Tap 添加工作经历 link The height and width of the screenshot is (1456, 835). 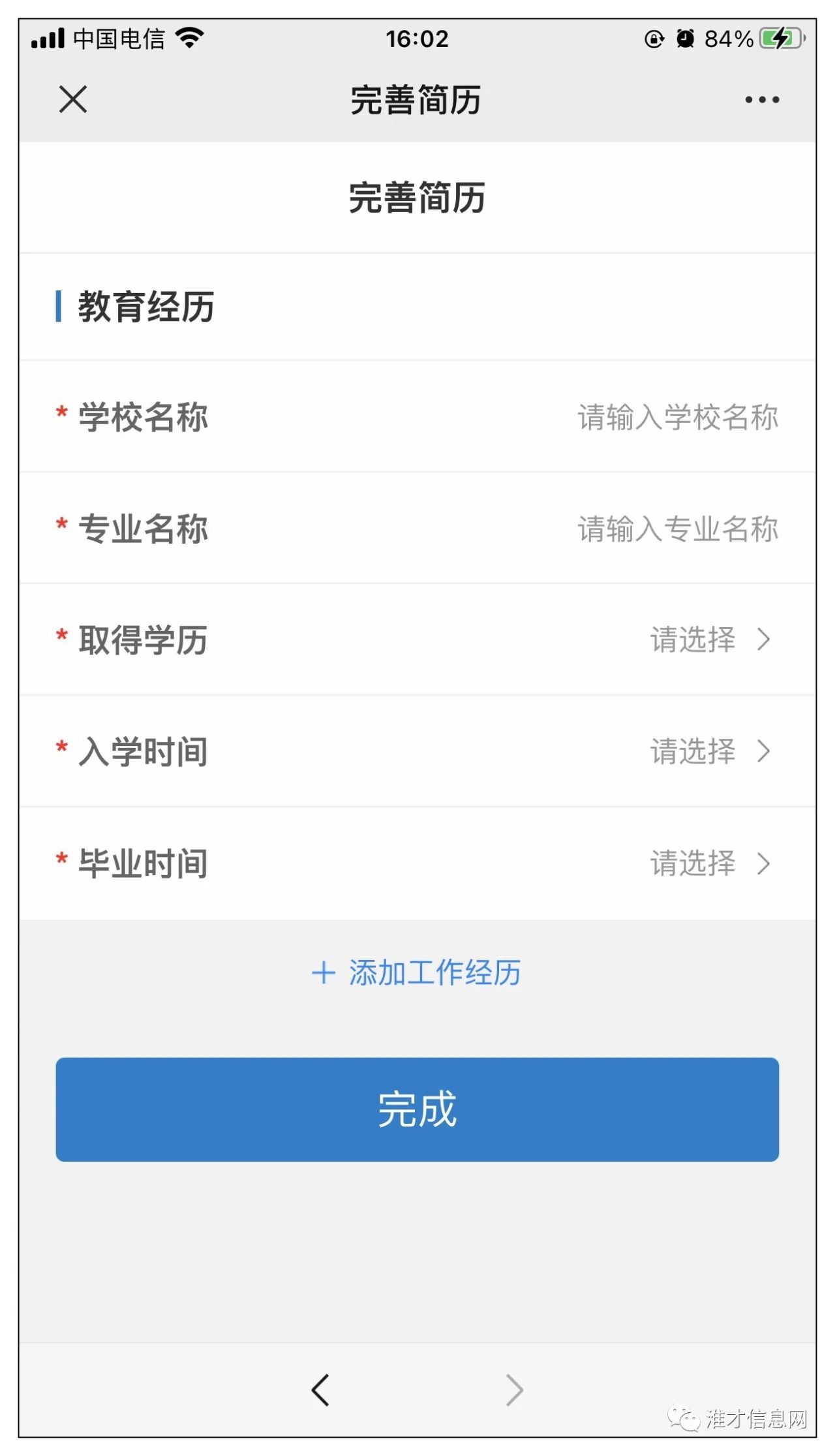(x=416, y=972)
